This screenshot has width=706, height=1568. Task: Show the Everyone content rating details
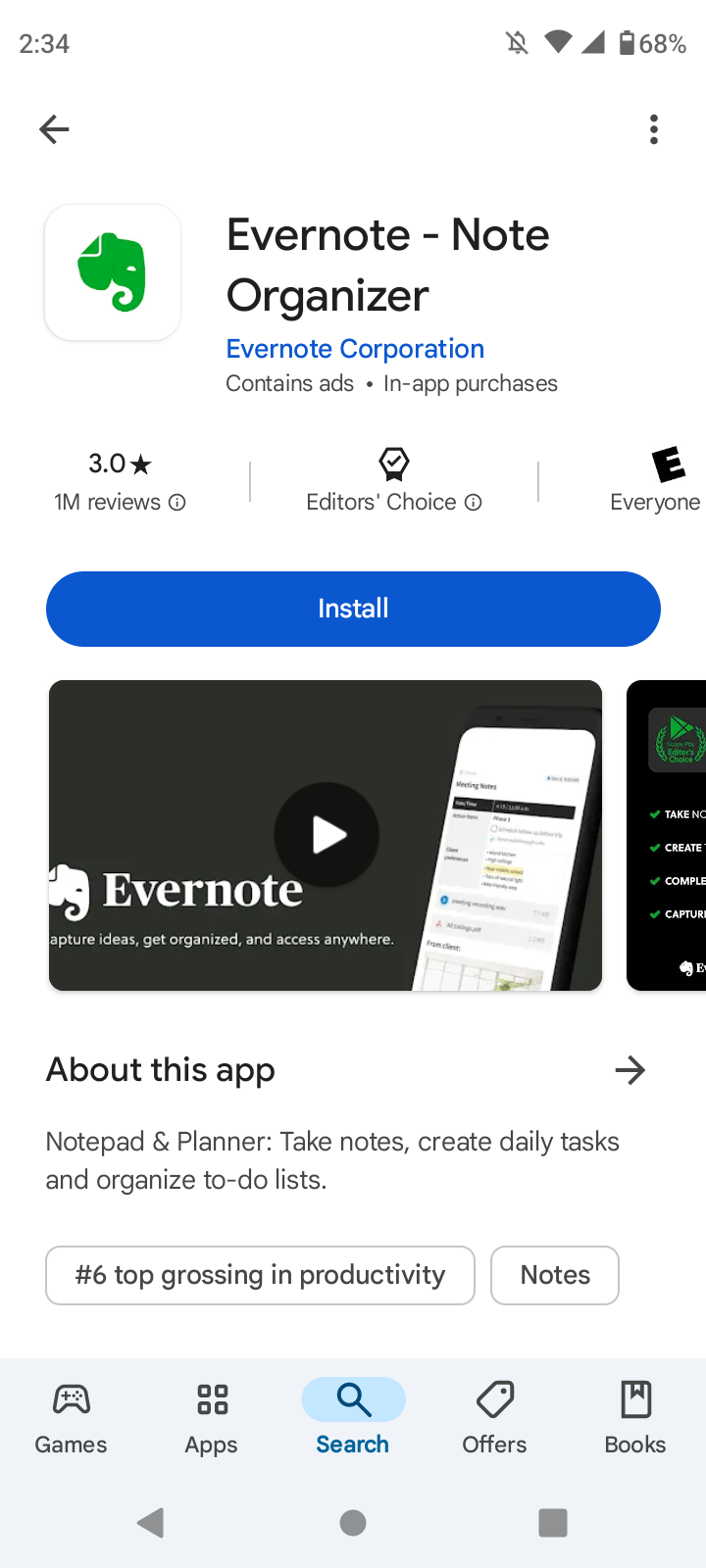click(655, 480)
